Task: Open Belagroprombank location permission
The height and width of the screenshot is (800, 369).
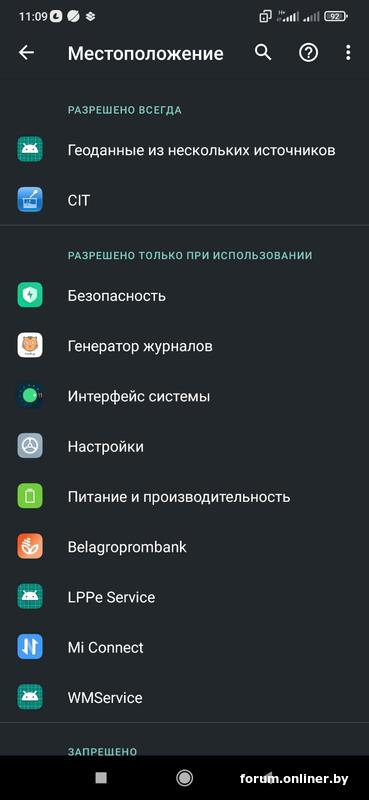Action: 184,547
